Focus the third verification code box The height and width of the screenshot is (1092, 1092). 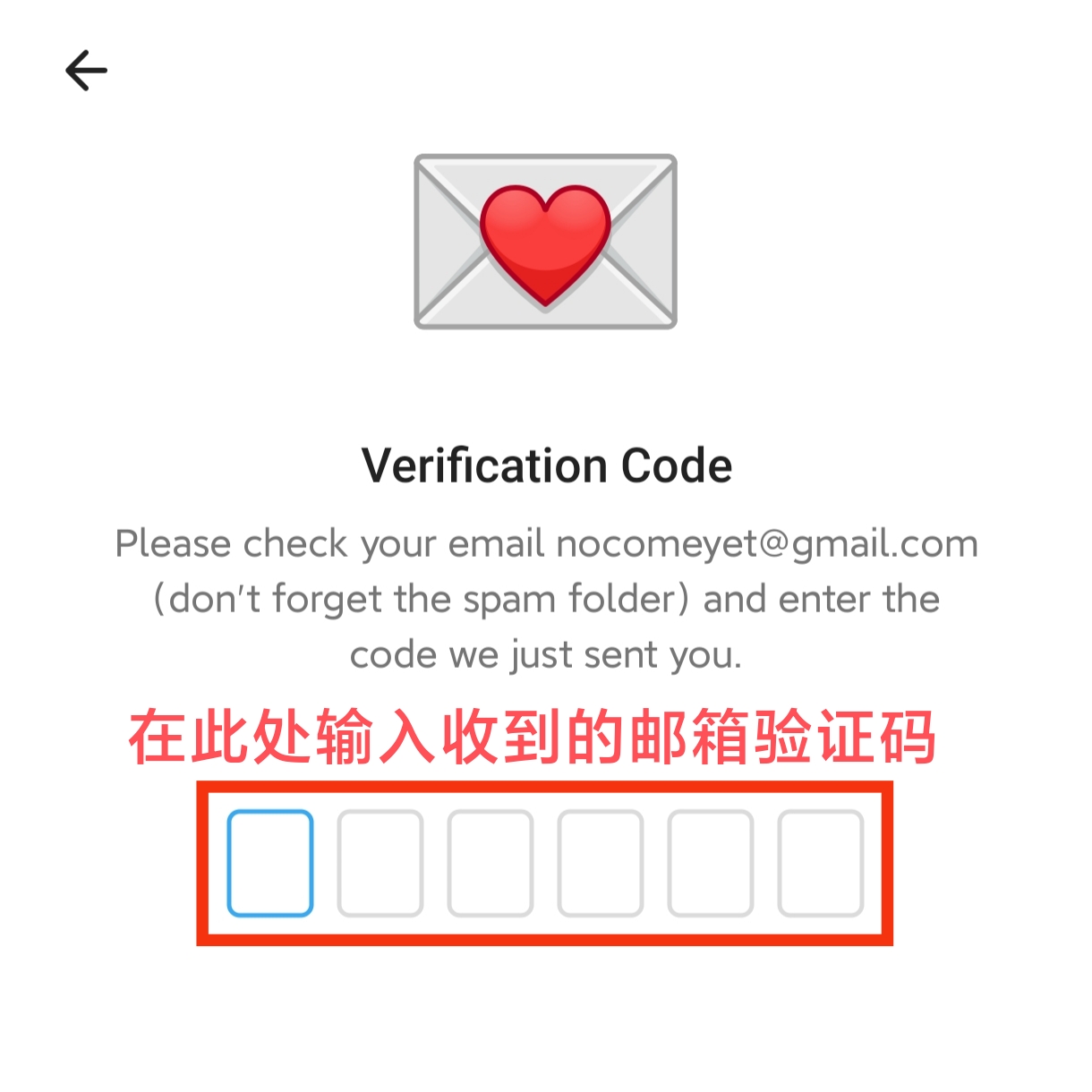(491, 863)
